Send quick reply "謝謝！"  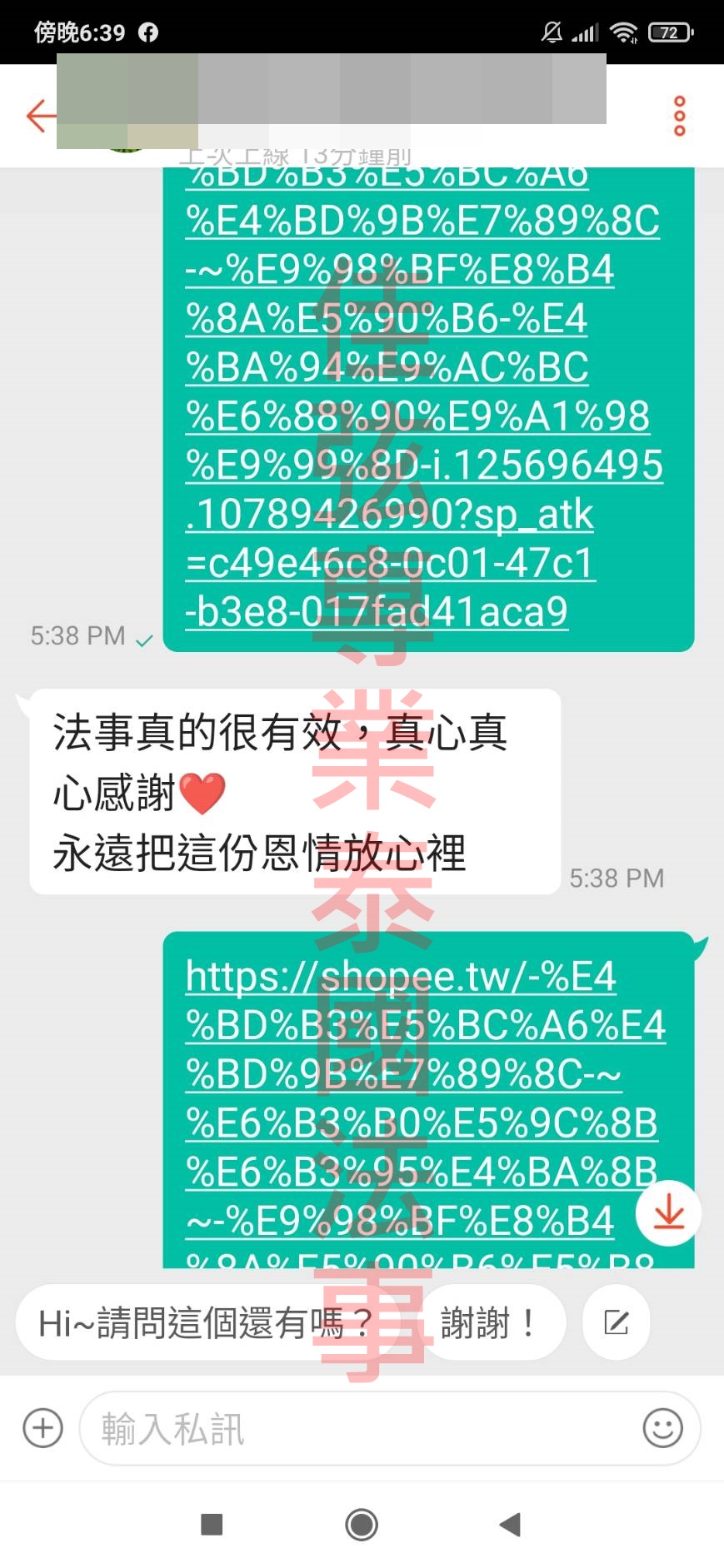pos(490,1322)
